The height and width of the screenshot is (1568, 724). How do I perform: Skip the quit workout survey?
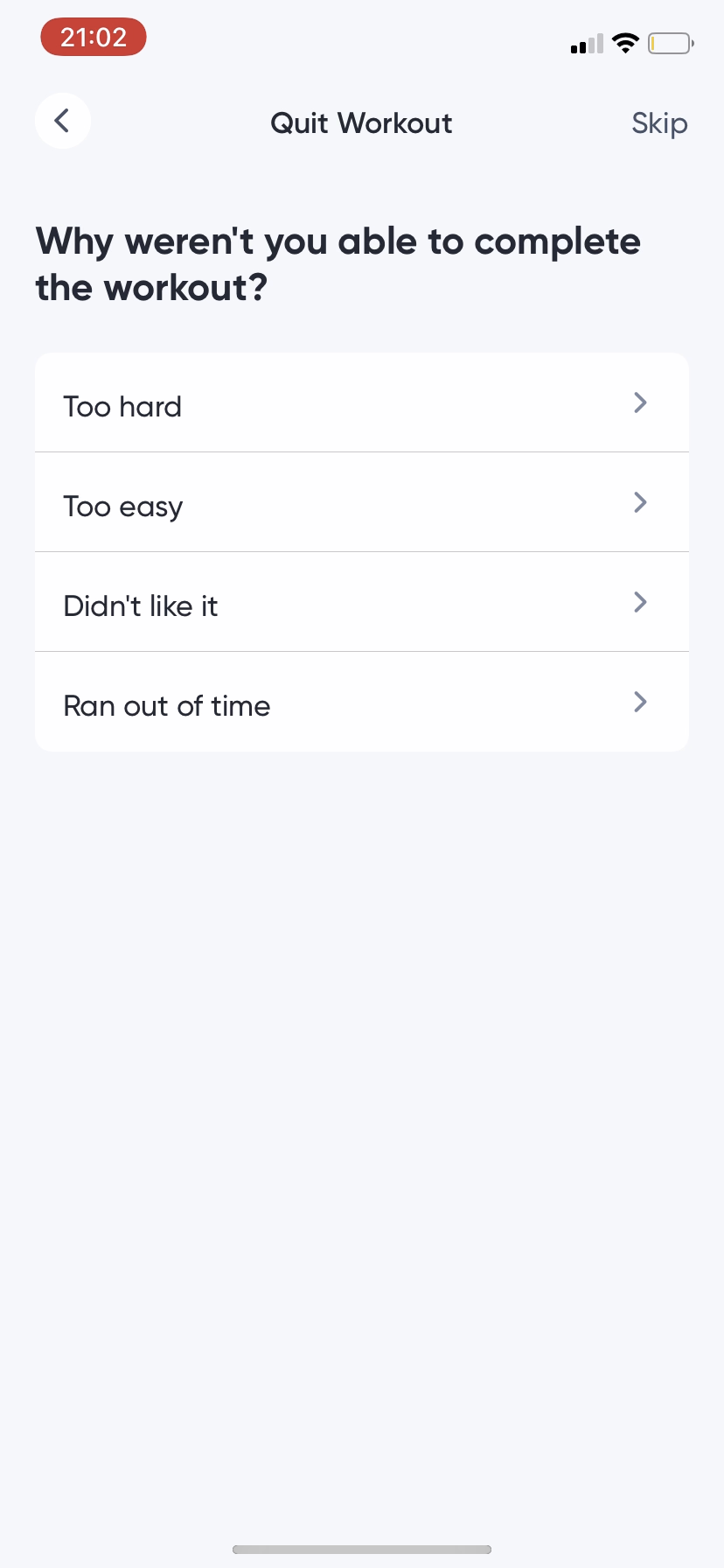(659, 123)
